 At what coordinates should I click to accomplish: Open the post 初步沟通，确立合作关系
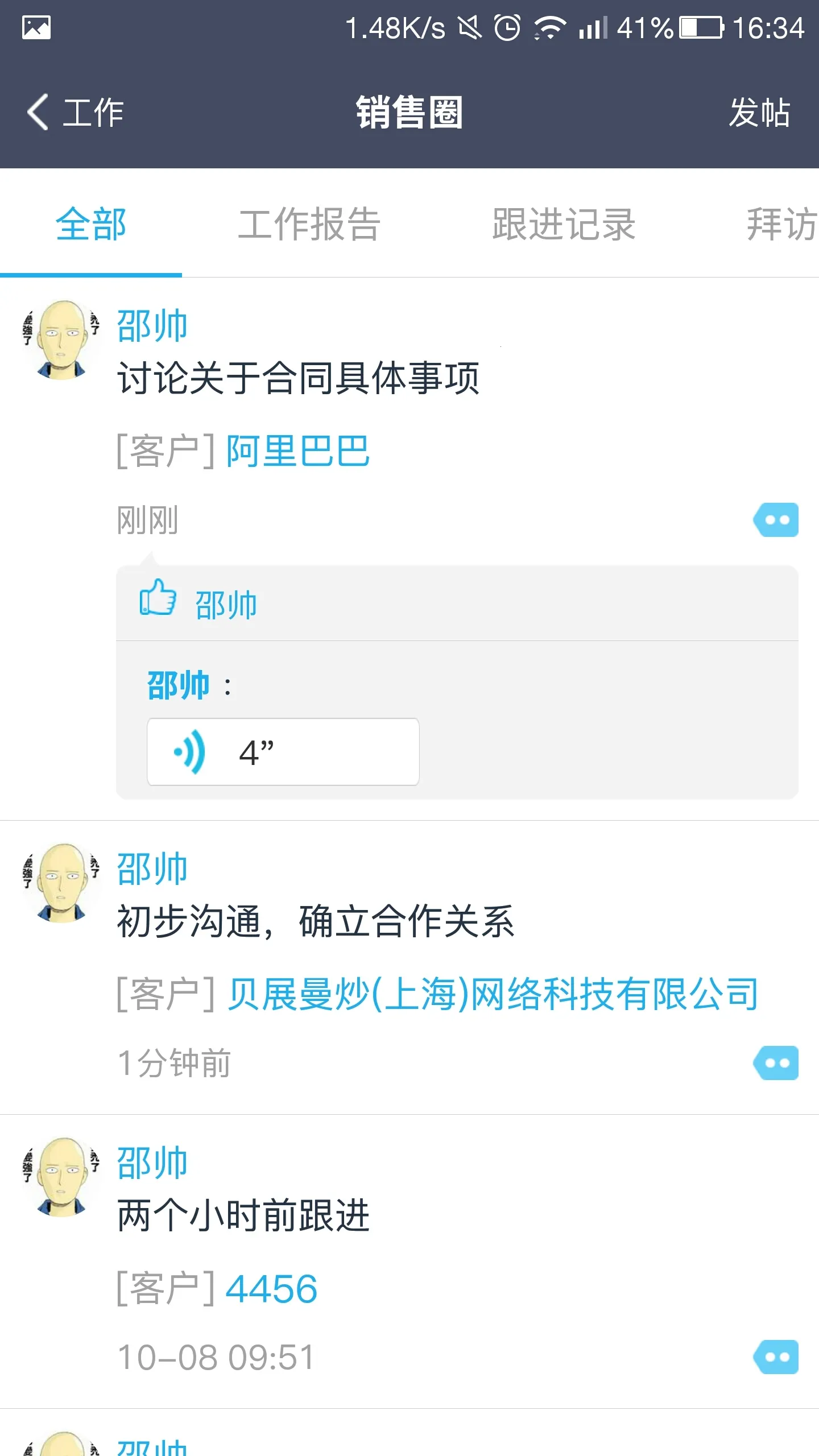click(x=315, y=921)
